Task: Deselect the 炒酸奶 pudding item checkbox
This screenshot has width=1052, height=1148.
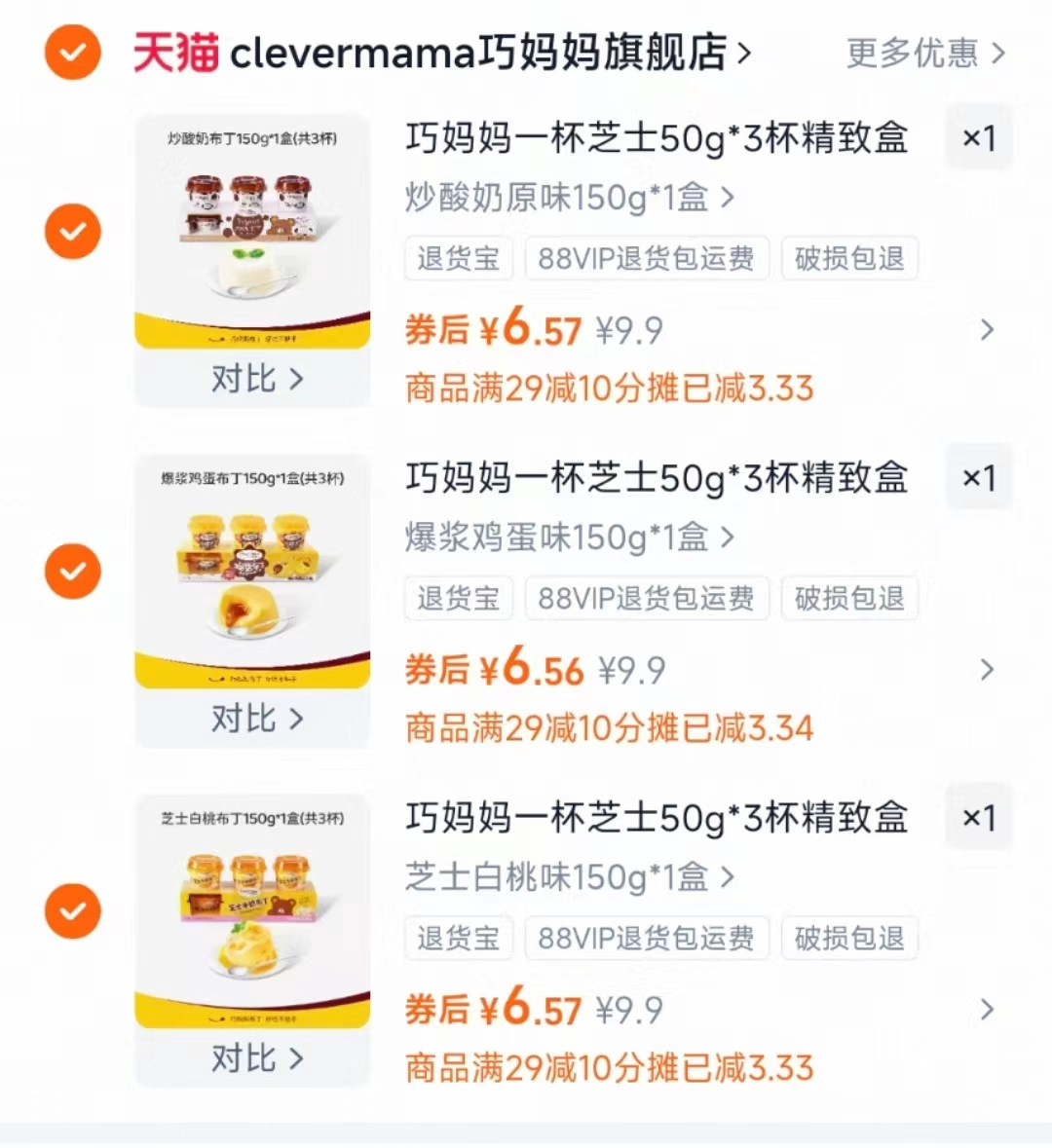Action: tap(72, 231)
